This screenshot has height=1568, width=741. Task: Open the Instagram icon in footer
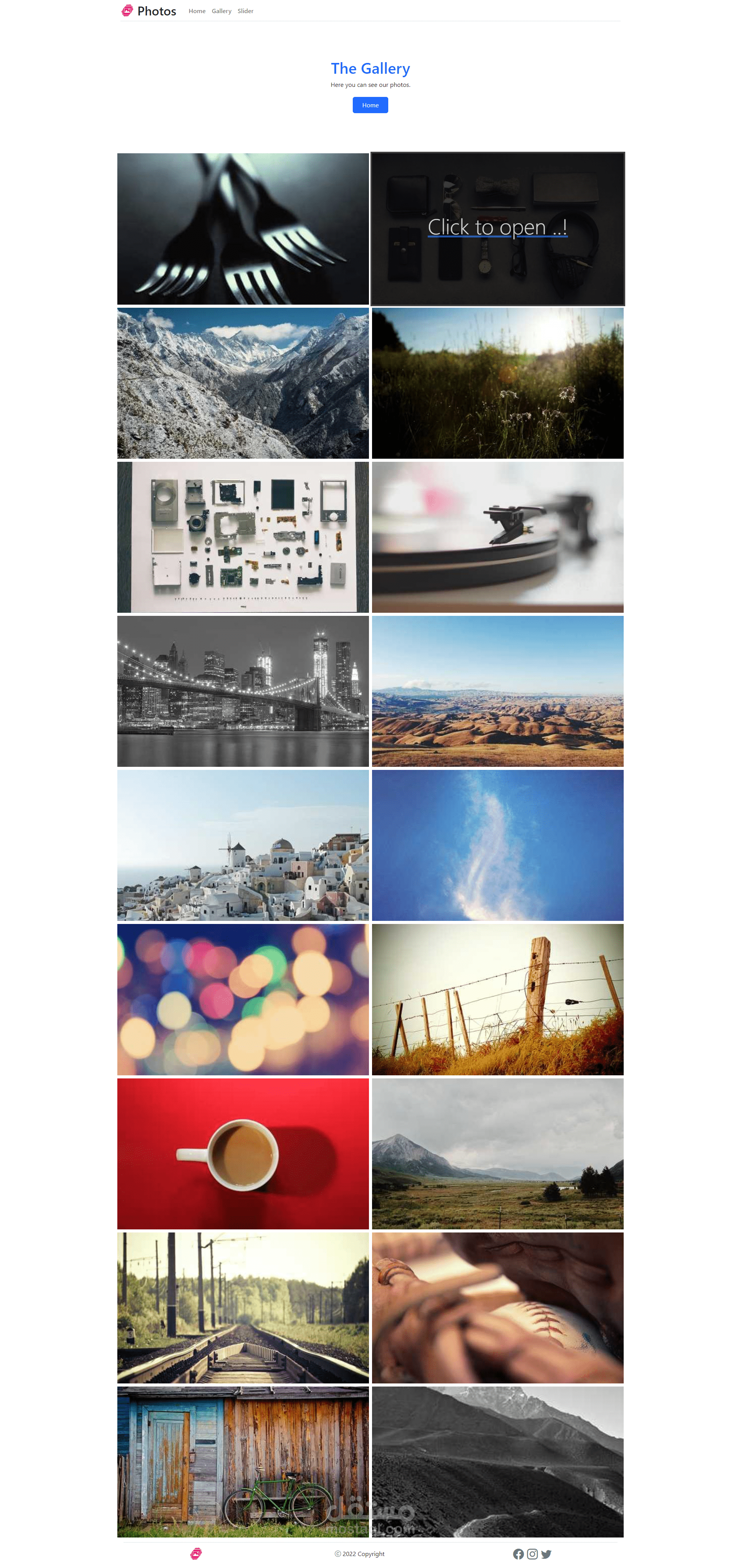[532, 1553]
